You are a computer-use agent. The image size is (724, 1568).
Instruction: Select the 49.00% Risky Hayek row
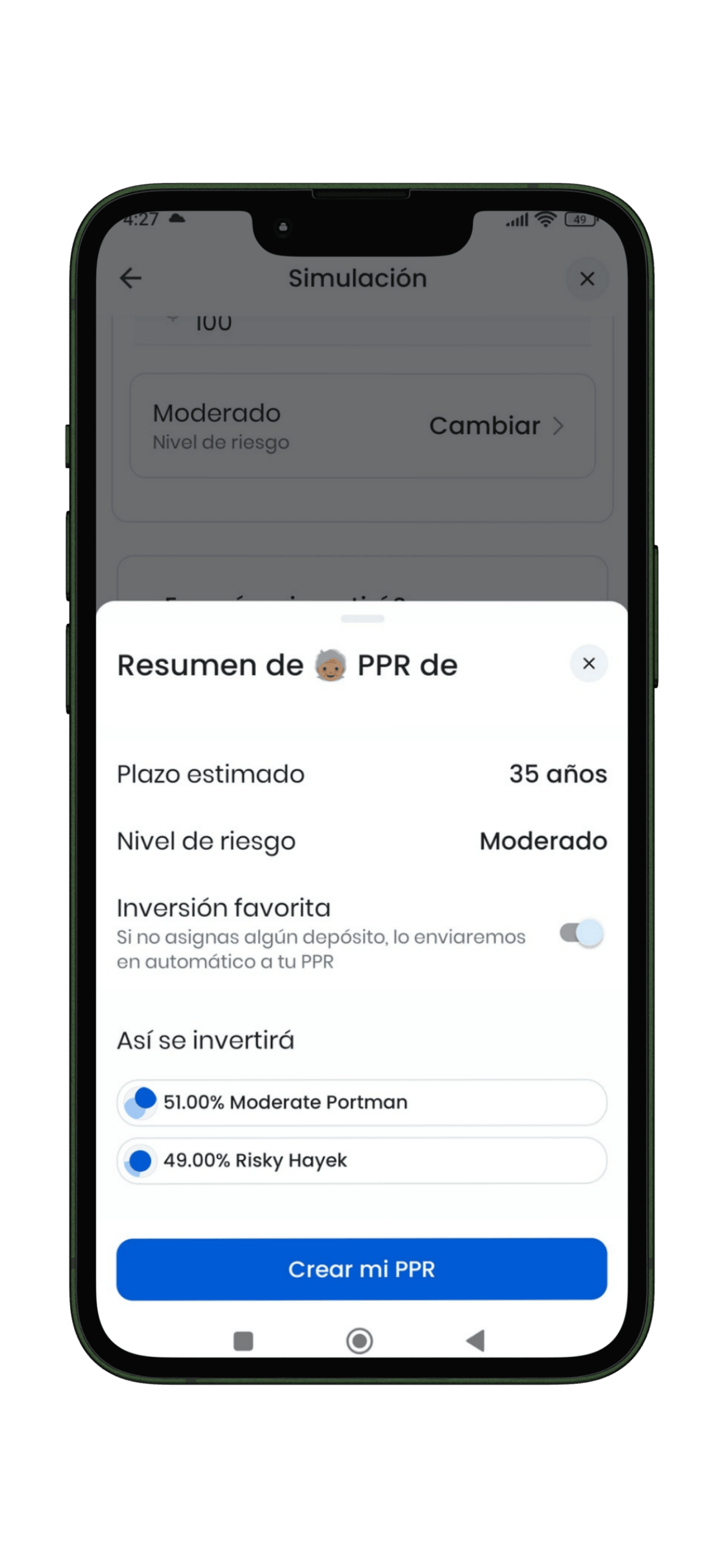(362, 1161)
